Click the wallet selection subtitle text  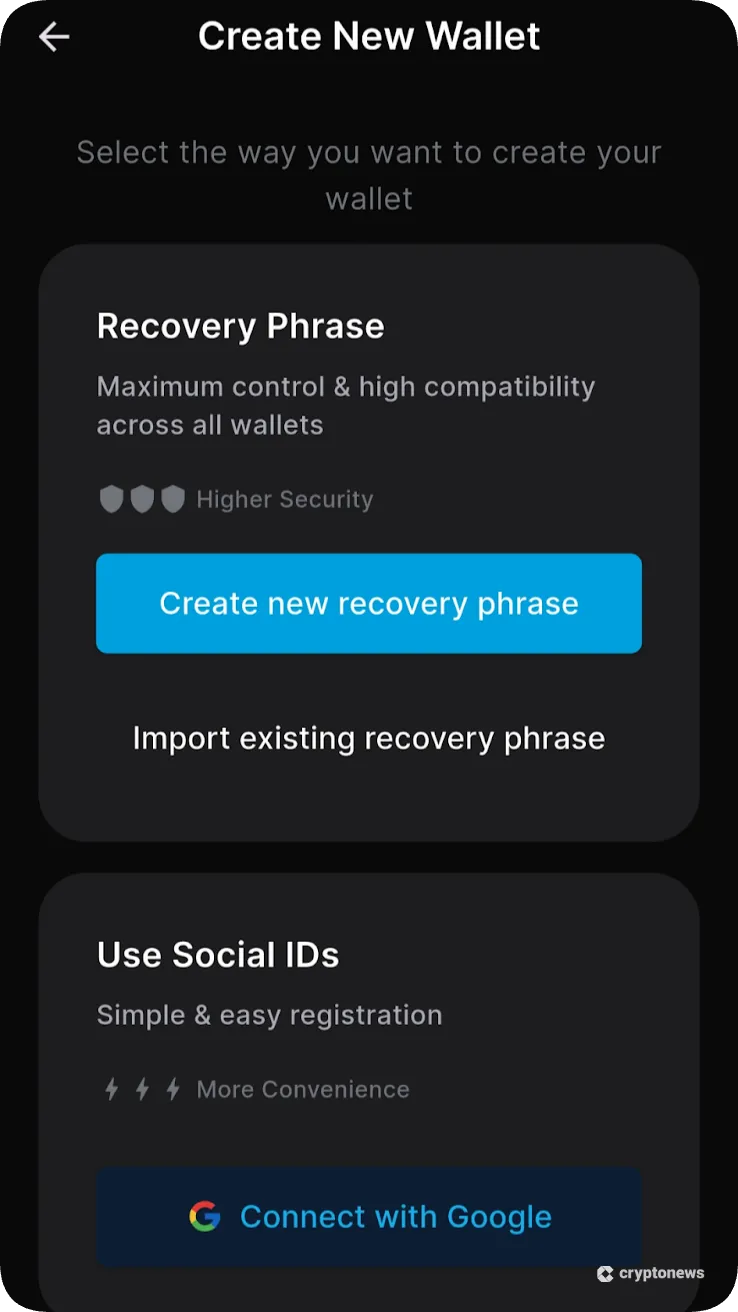369,175
